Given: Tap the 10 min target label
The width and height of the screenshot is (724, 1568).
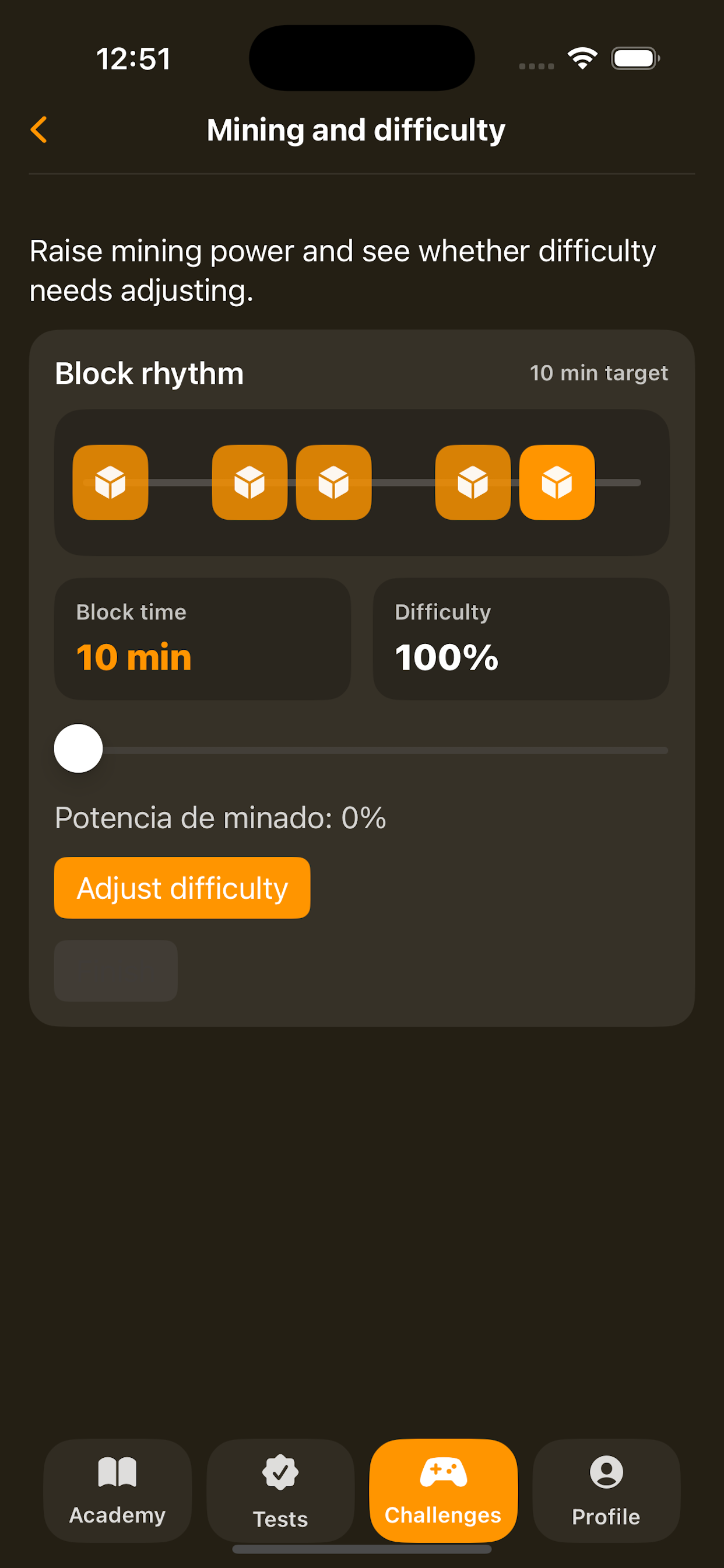Looking at the screenshot, I should coord(599,373).
